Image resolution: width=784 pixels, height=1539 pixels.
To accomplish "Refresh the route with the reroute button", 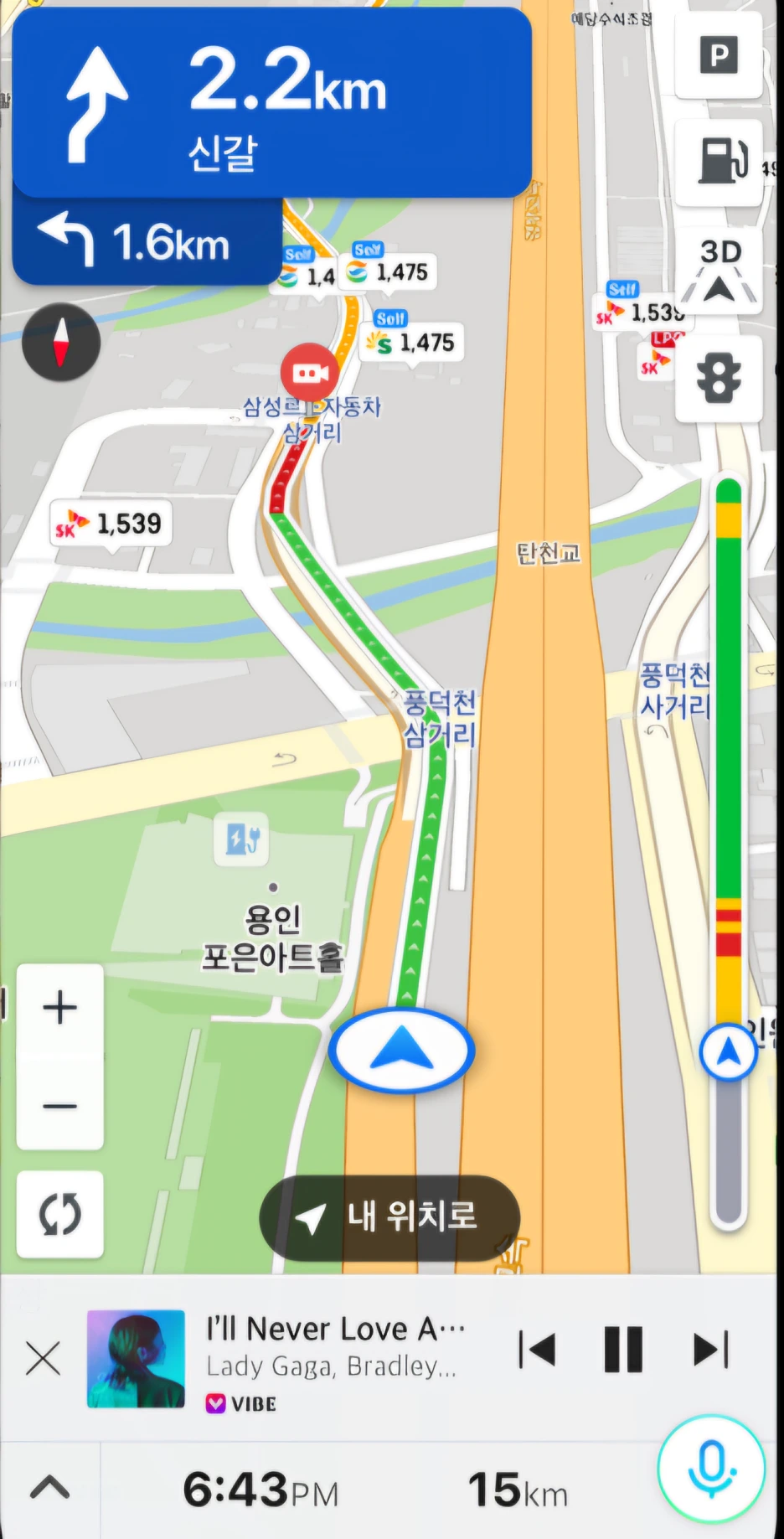I will (x=60, y=1214).
